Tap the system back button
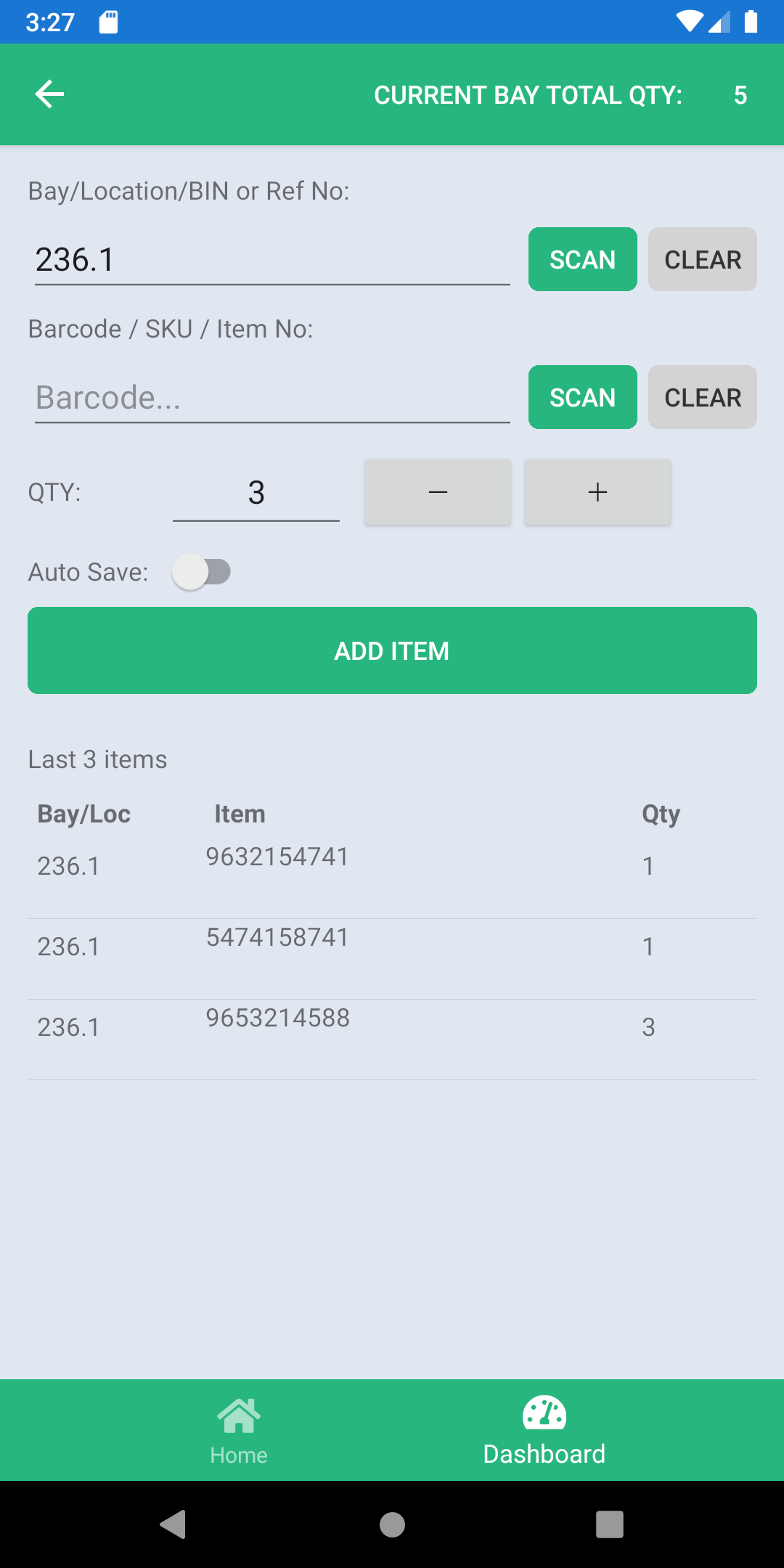Viewport: 784px width, 1568px height. [x=173, y=1524]
